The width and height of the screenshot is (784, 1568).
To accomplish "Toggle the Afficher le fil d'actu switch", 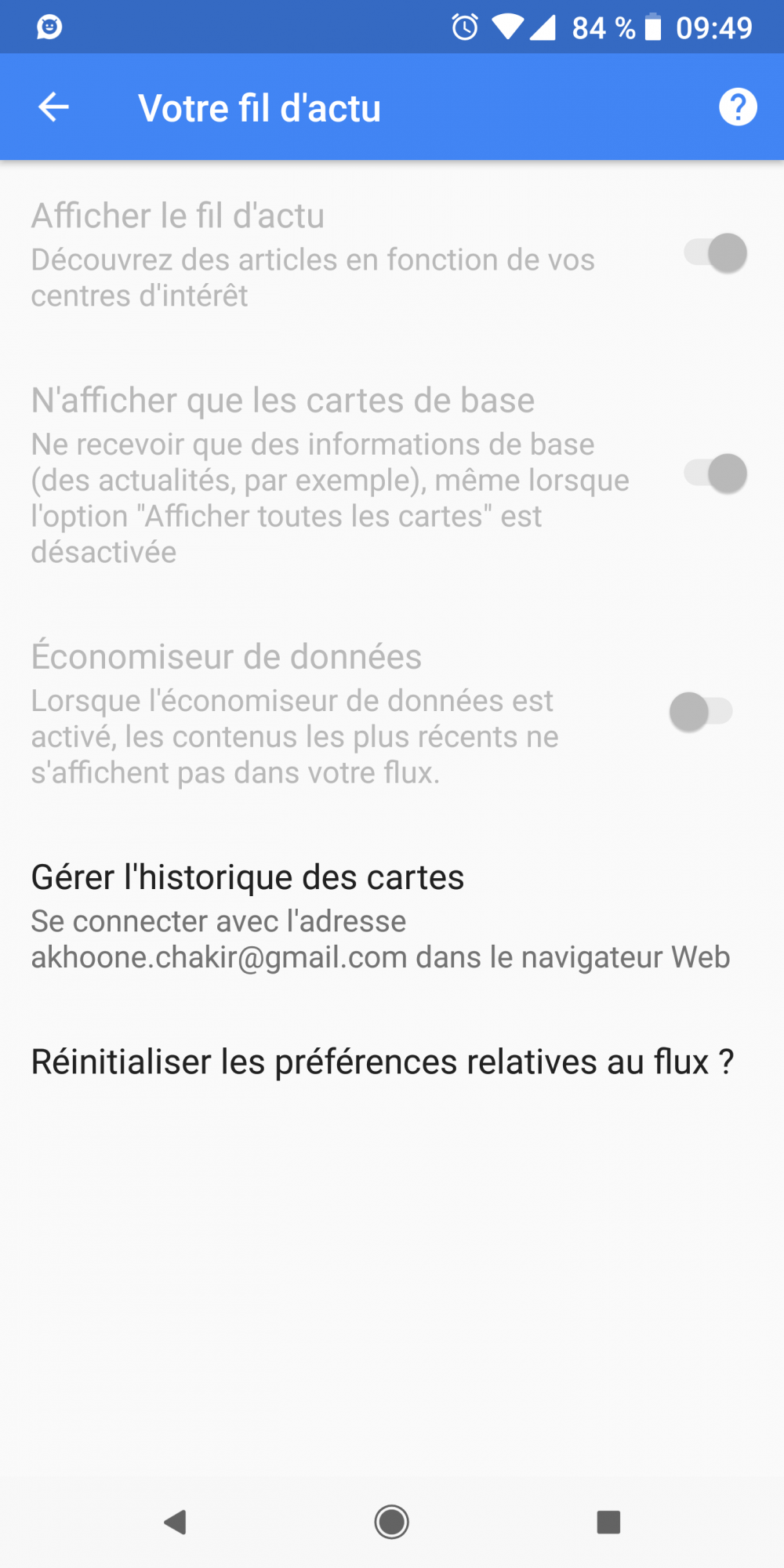I will click(x=716, y=253).
